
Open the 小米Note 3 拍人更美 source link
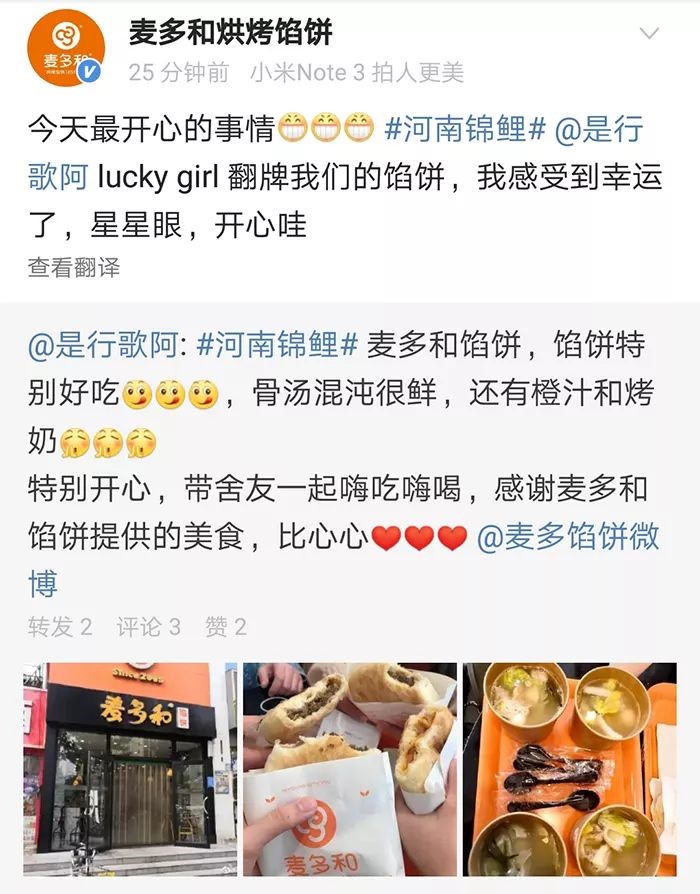tap(357, 72)
